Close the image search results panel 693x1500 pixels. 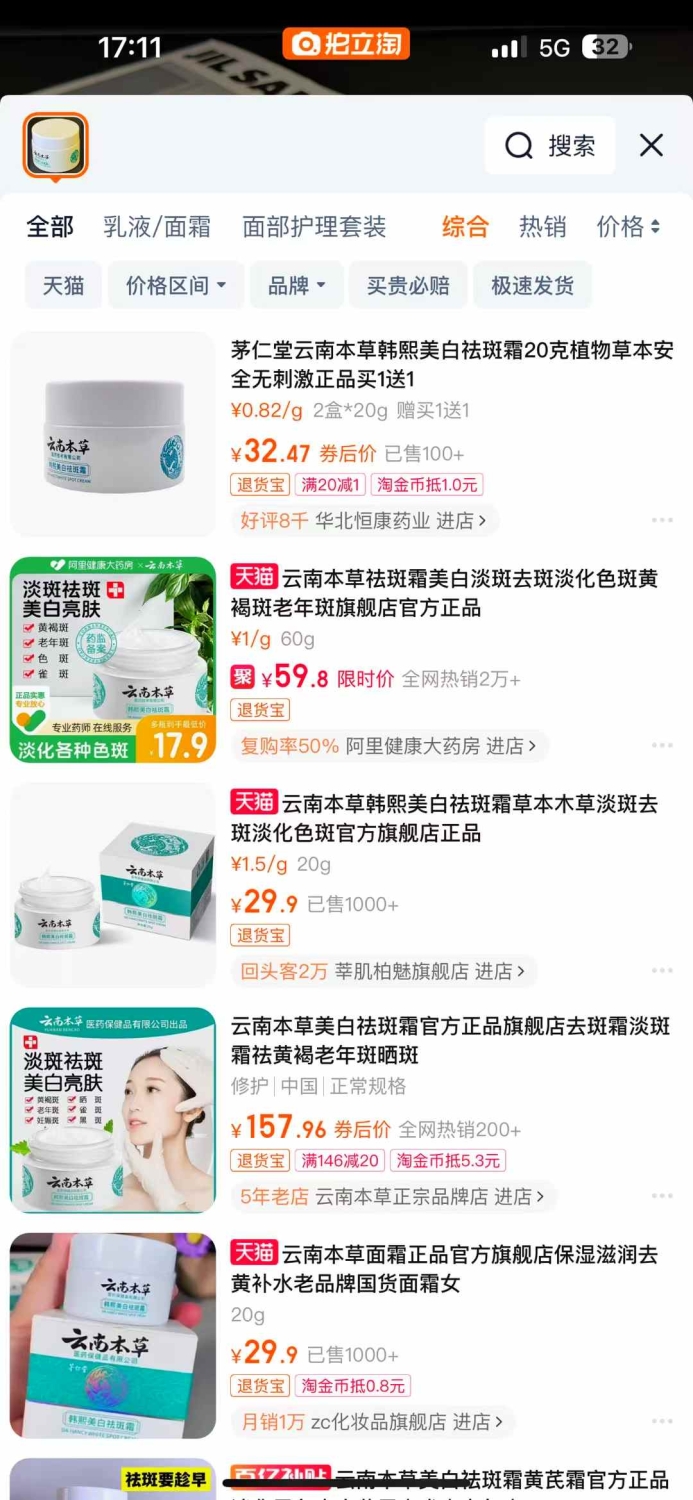(652, 146)
